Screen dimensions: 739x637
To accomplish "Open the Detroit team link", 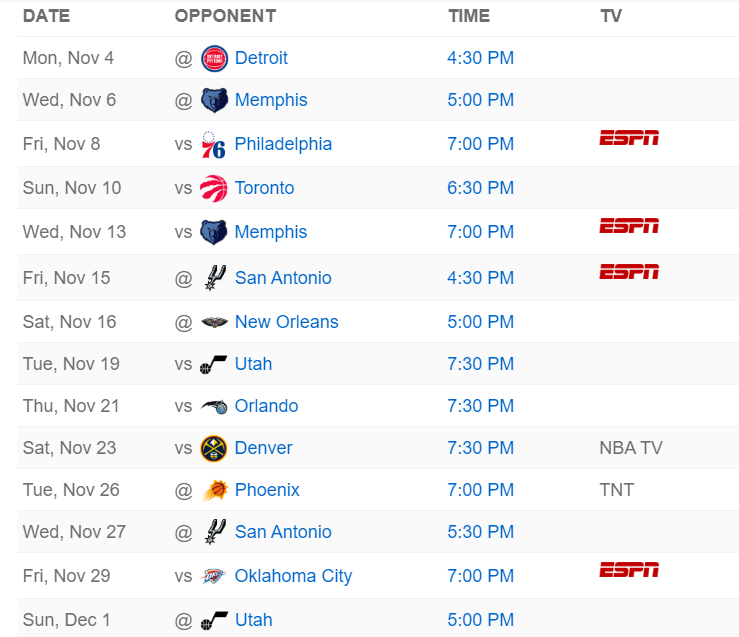I will (261, 58).
